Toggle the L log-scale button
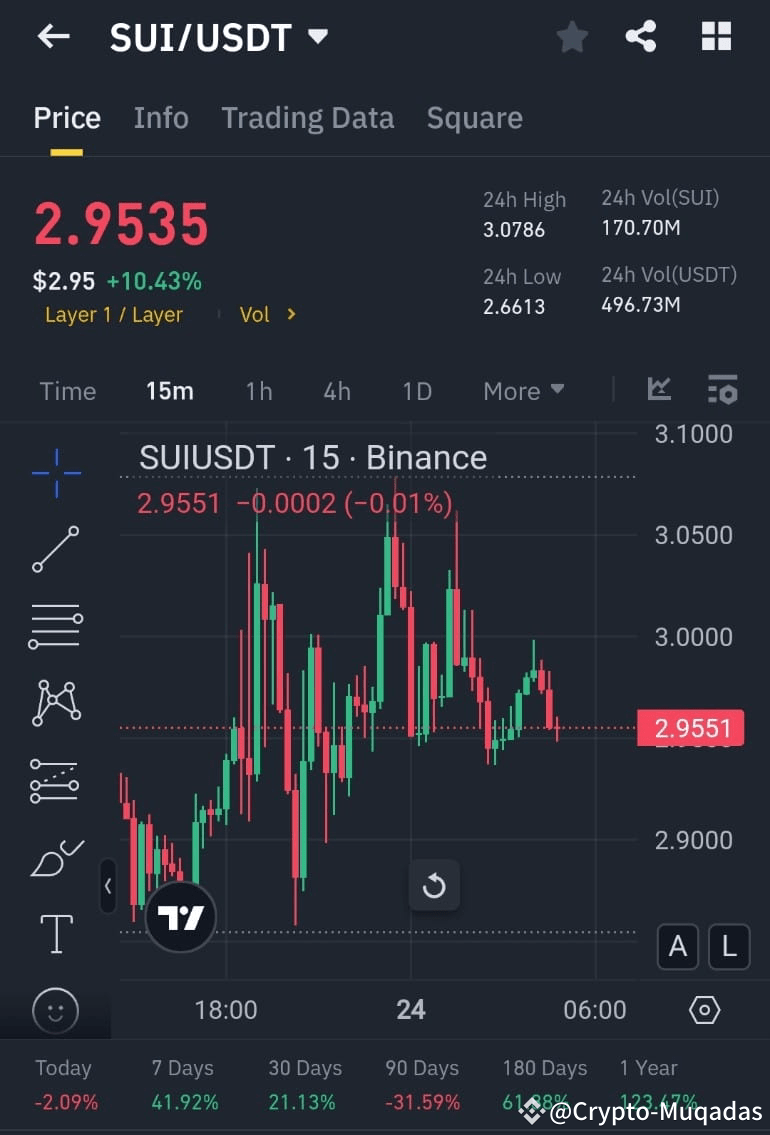Viewport: 770px width, 1135px height. tap(729, 947)
